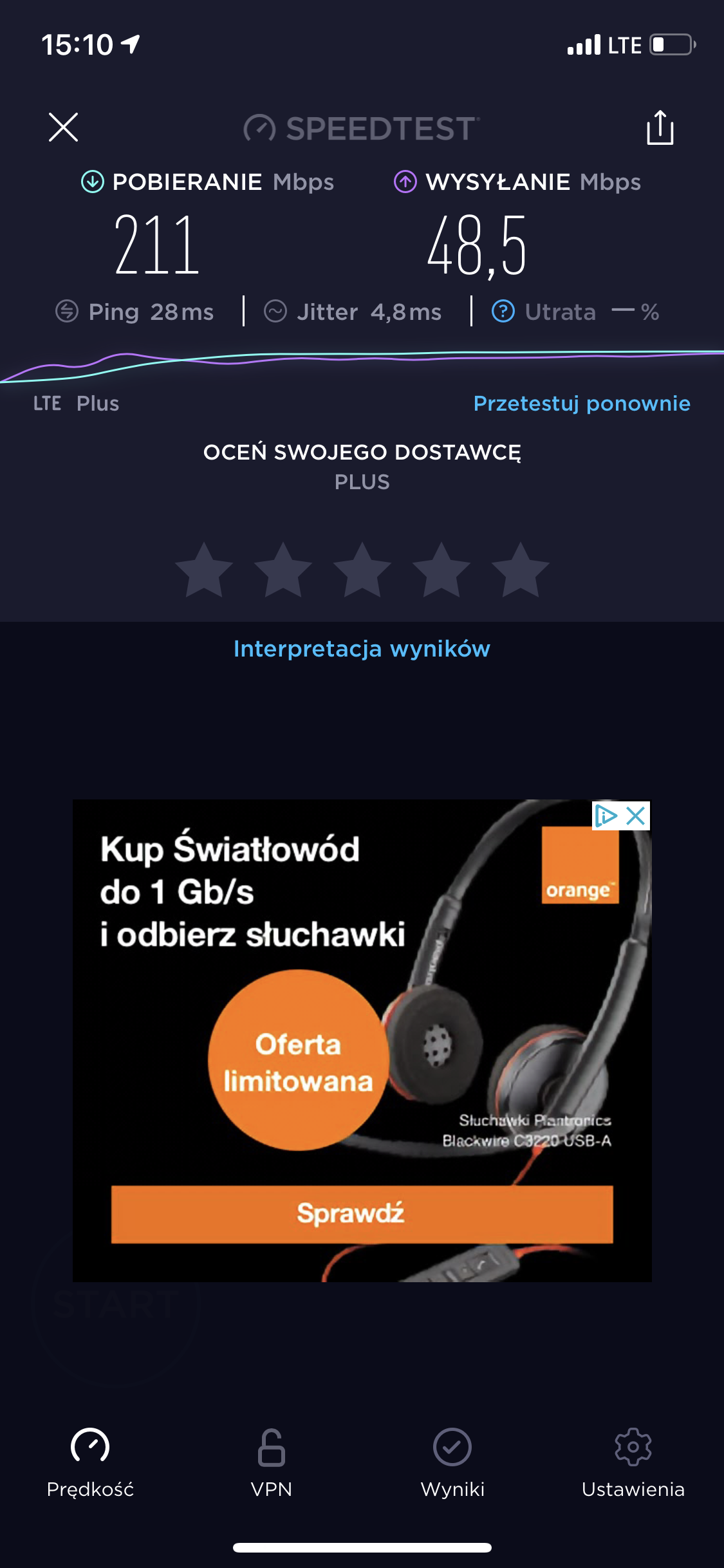Share the speed test result

click(x=660, y=127)
